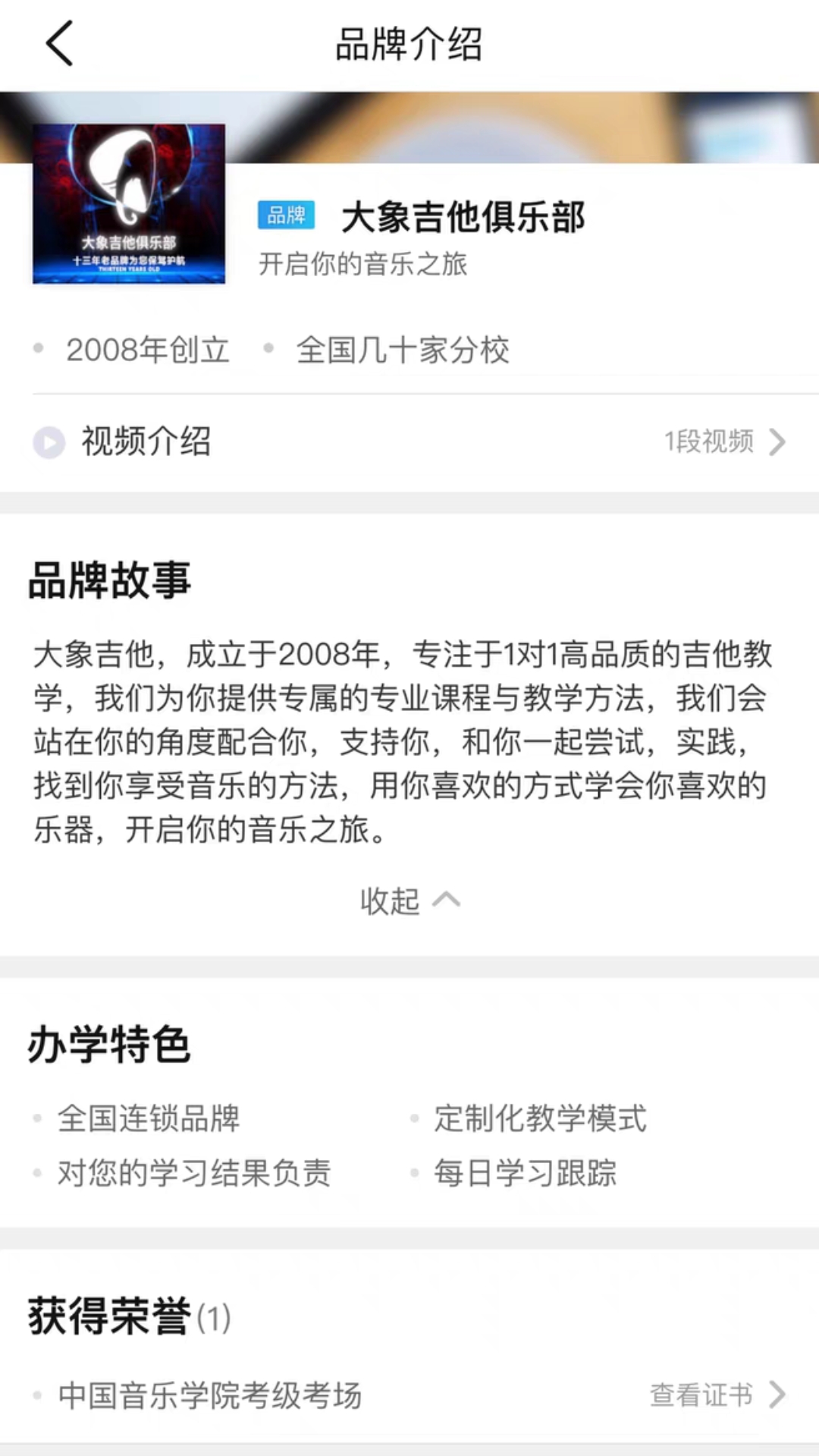View the certificate via 查看证书
This screenshot has width=819, height=1456.
[716, 1395]
